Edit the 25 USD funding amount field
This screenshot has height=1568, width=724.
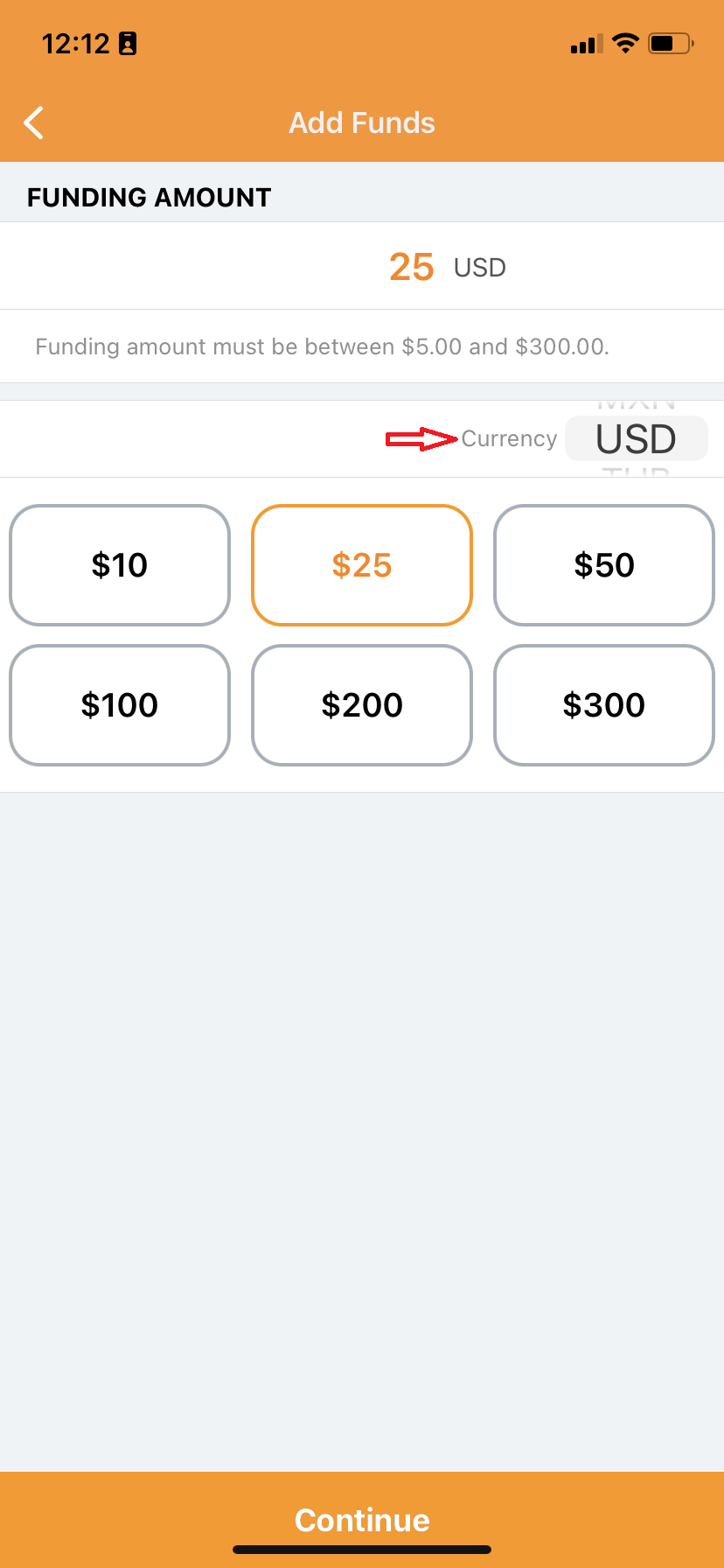[x=362, y=266]
